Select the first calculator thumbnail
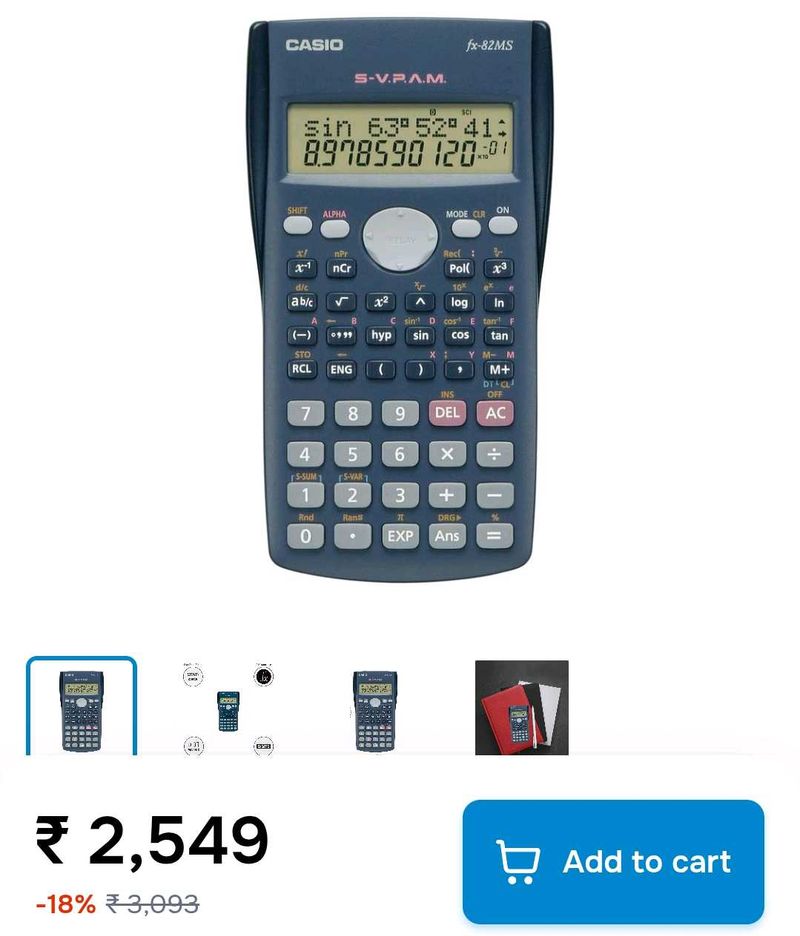800x936 pixels. [x=81, y=707]
